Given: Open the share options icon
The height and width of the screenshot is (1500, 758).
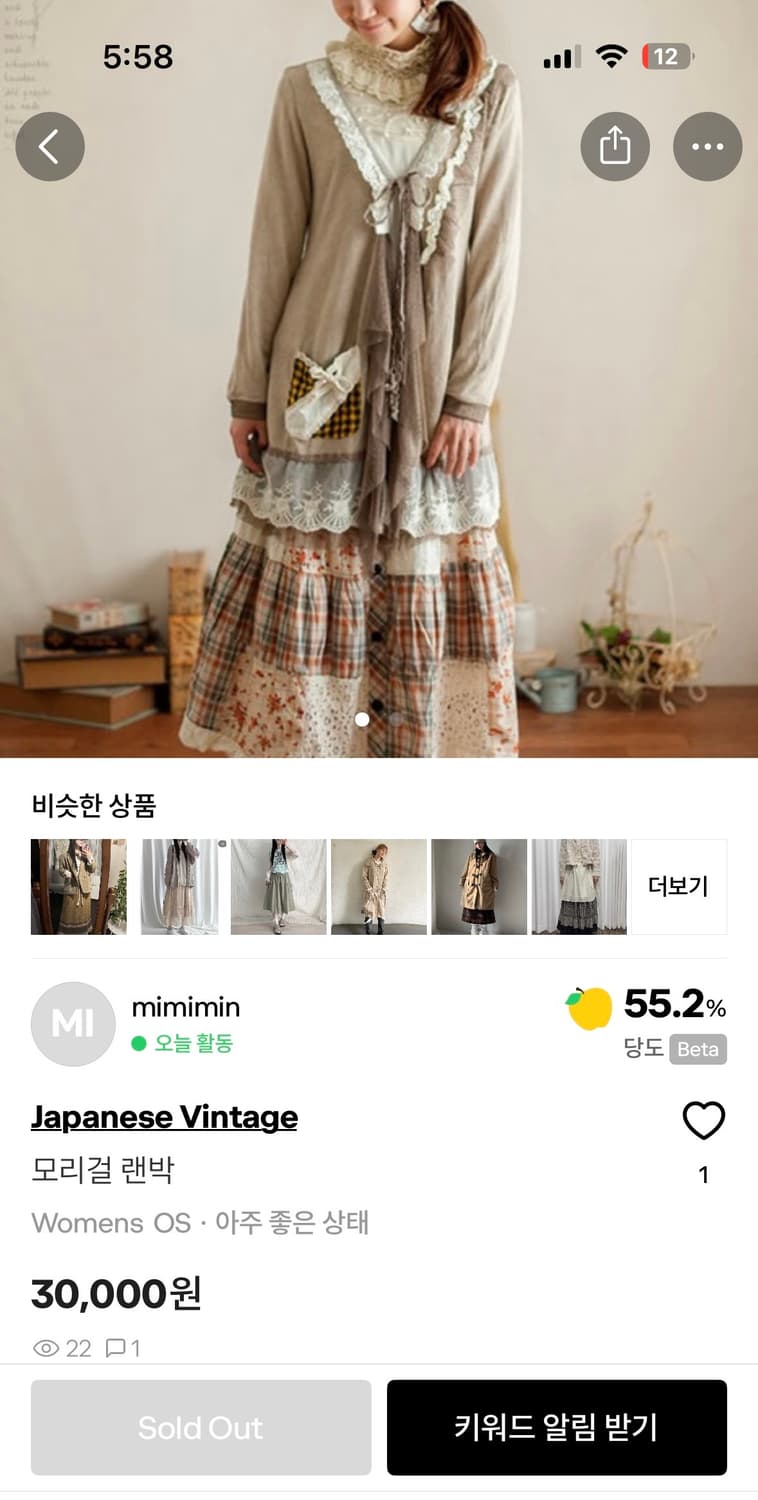Looking at the screenshot, I should (615, 146).
